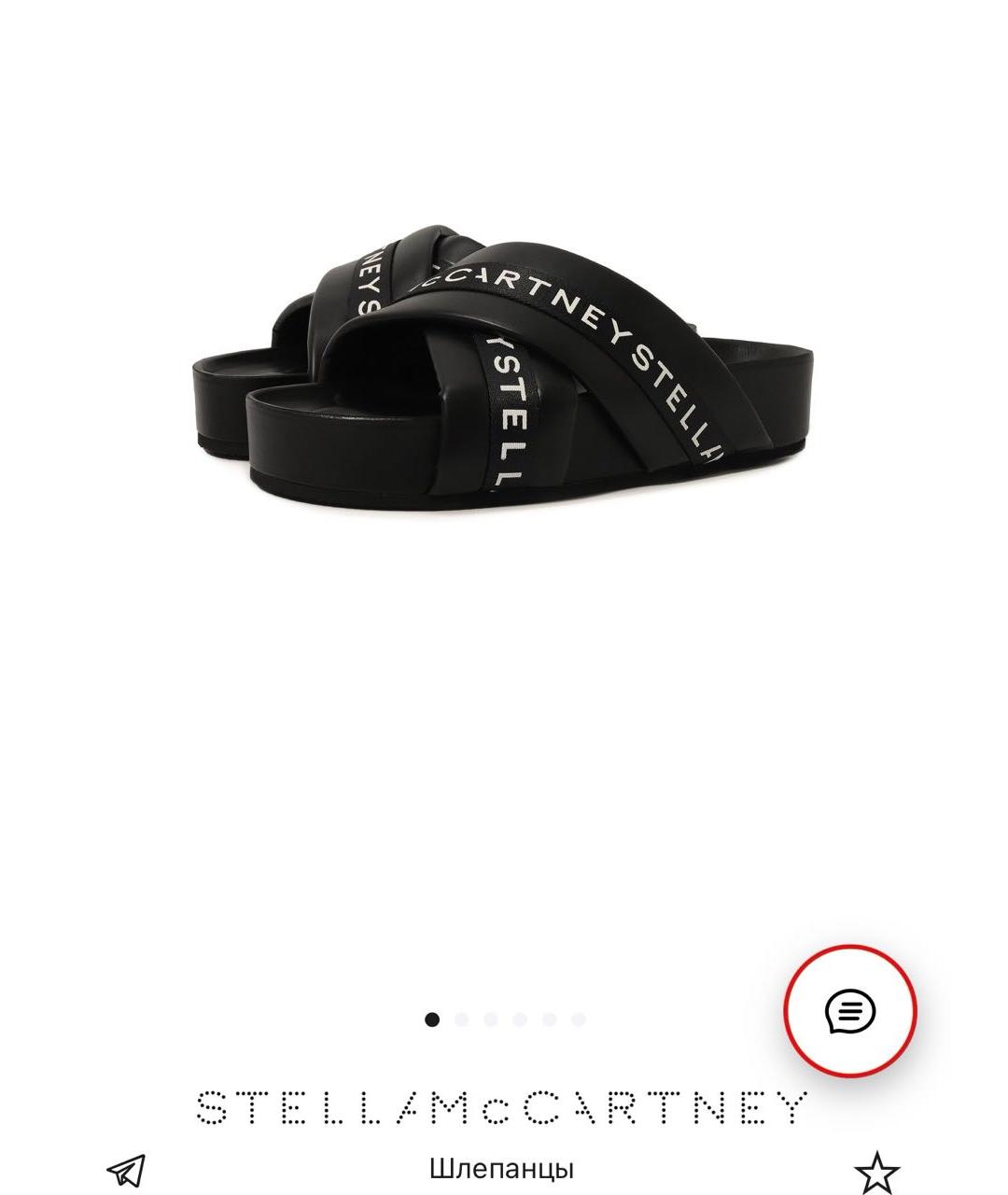Jump to the second photo via page indicator

click(x=461, y=1019)
